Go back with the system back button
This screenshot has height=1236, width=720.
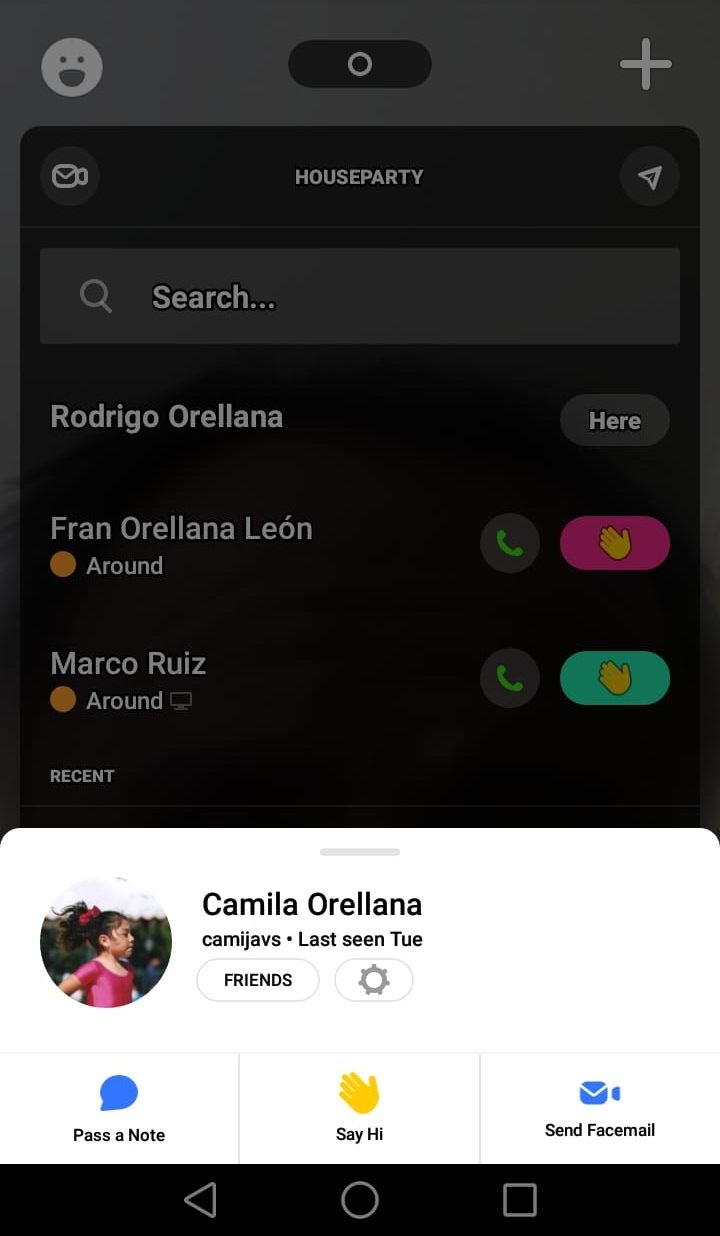(200, 1200)
